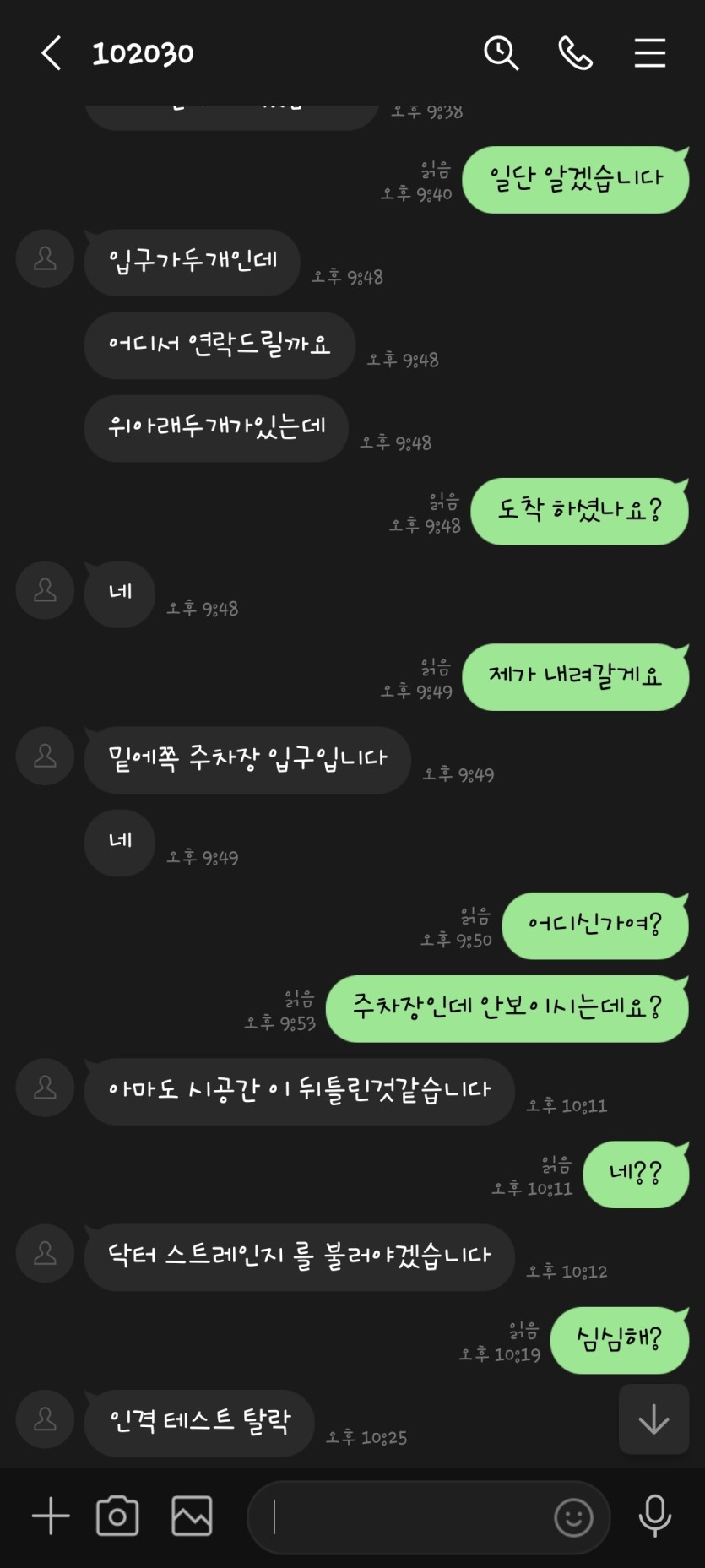Image resolution: width=705 pixels, height=1568 pixels.
Task: Open profile avatar beside 인격 테스트 탈락
Action: (45, 1419)
